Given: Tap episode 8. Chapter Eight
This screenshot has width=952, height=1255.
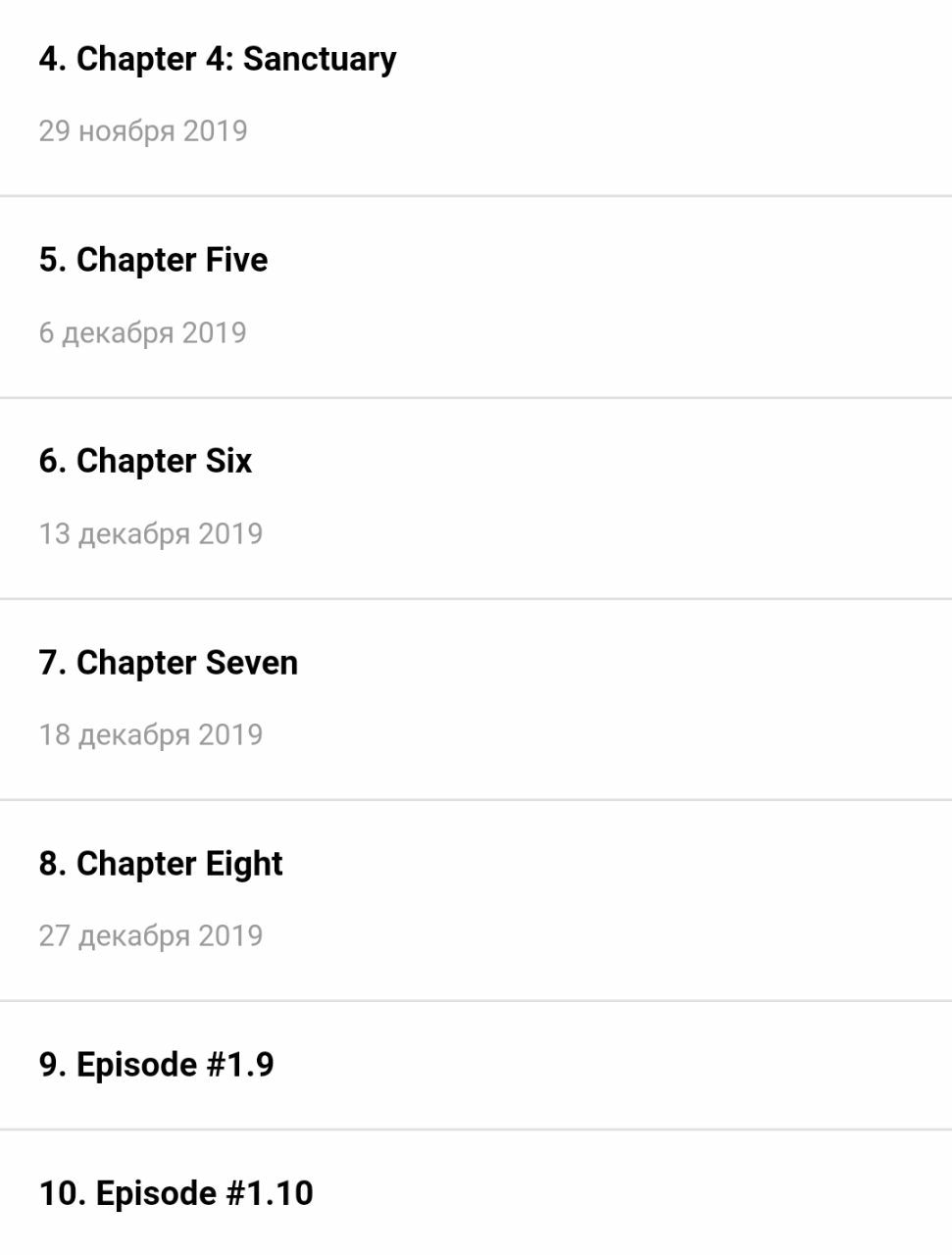Looking at the screenshot, I should [x=161, y=865].
